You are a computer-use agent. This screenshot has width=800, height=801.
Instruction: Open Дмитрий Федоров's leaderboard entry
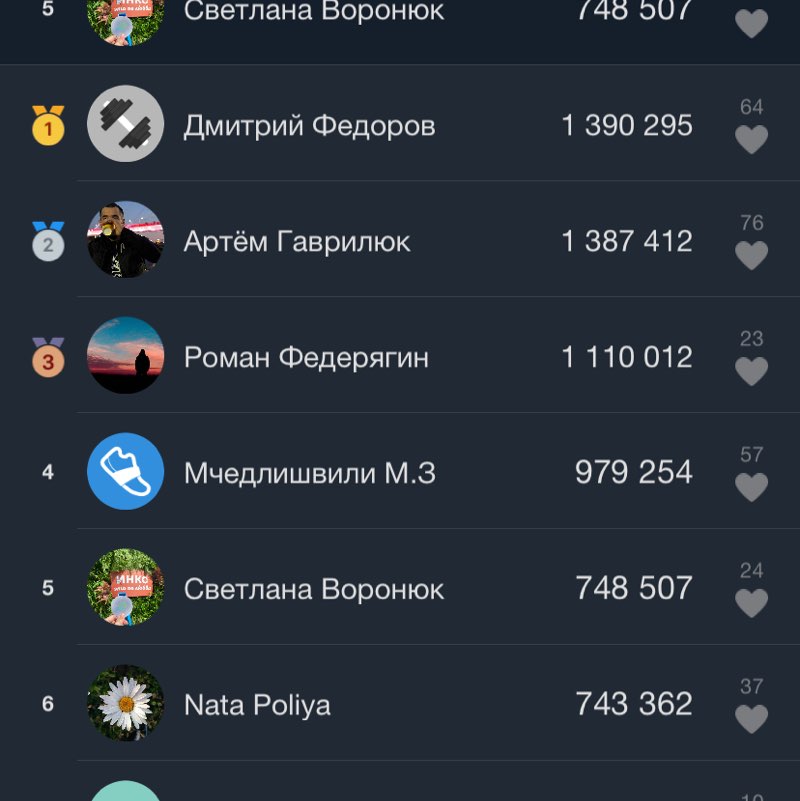tap(400, 124)
